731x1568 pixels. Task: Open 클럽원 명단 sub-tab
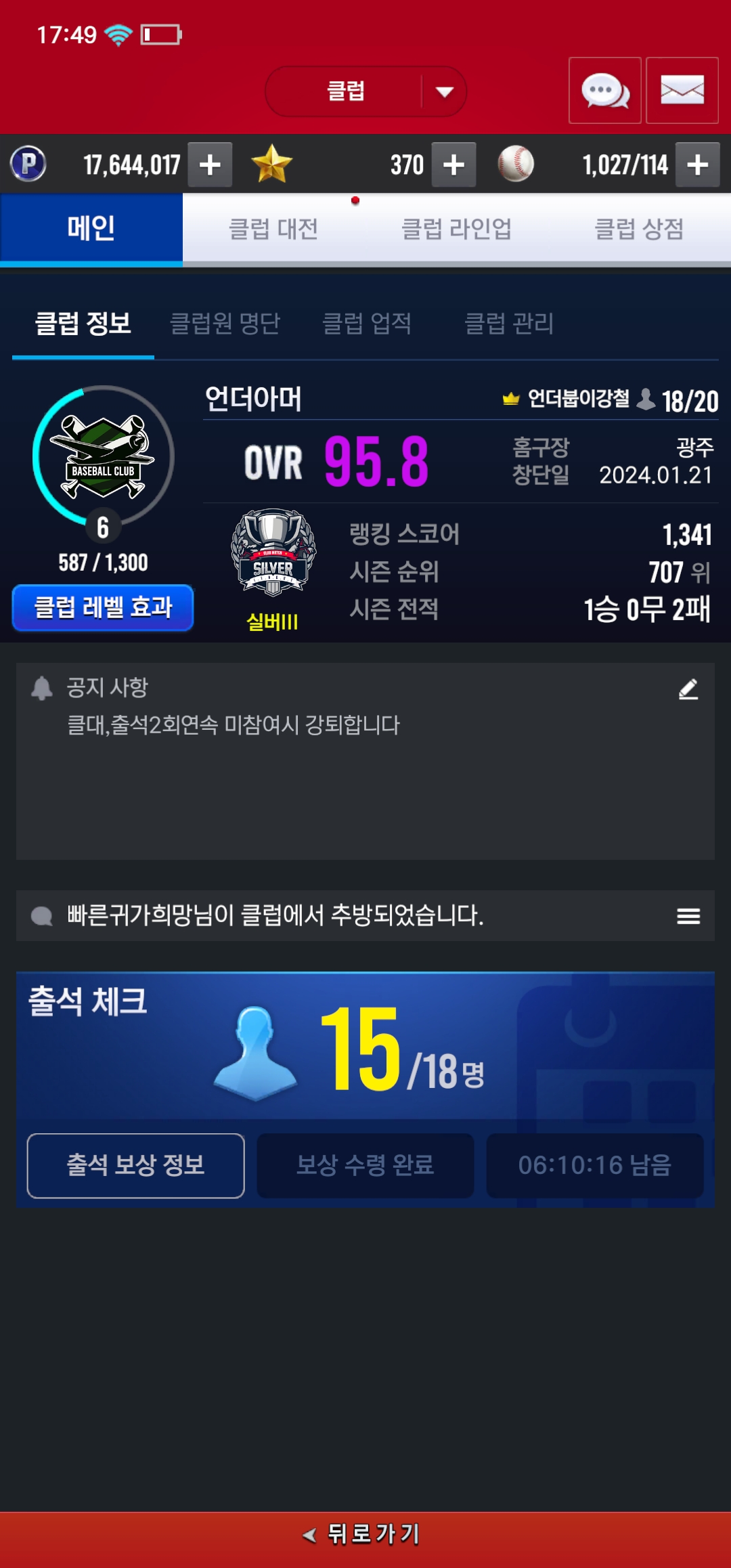pyautogui.click(x=225, y=324)
